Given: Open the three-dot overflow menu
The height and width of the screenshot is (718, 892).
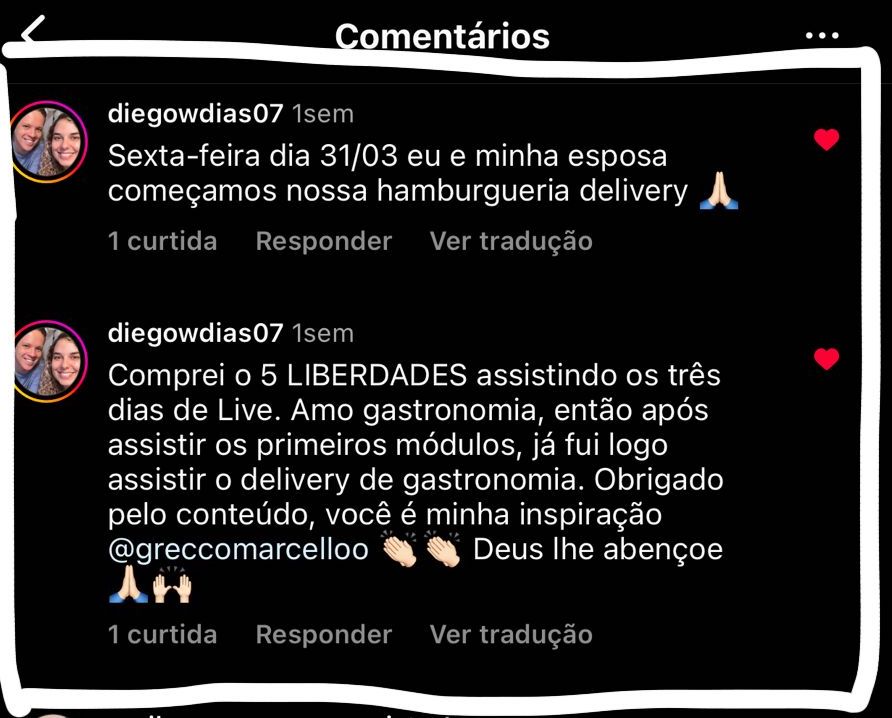Looking at the screenshot, I should [822, 36].
